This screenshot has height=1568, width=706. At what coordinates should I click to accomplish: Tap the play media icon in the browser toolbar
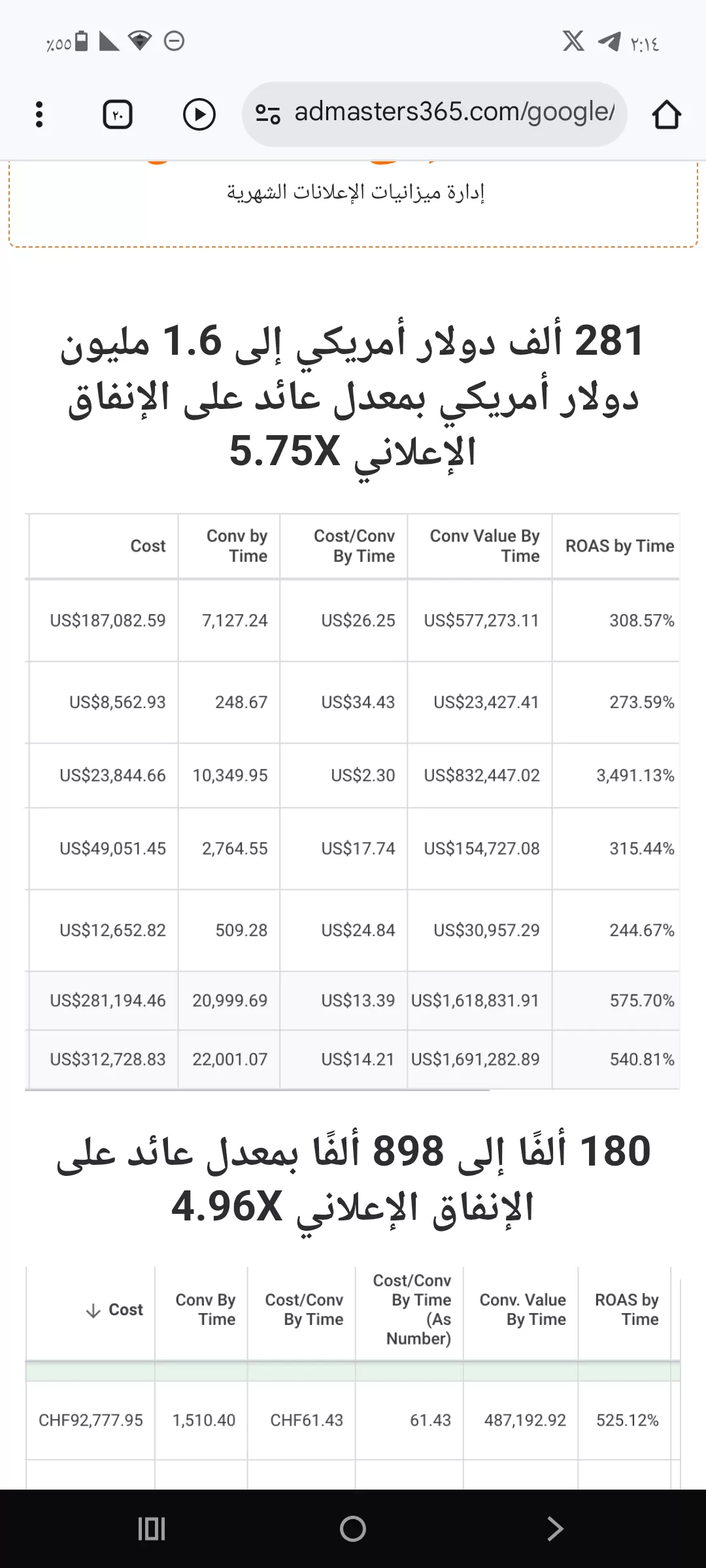click(x=199, y=113)
